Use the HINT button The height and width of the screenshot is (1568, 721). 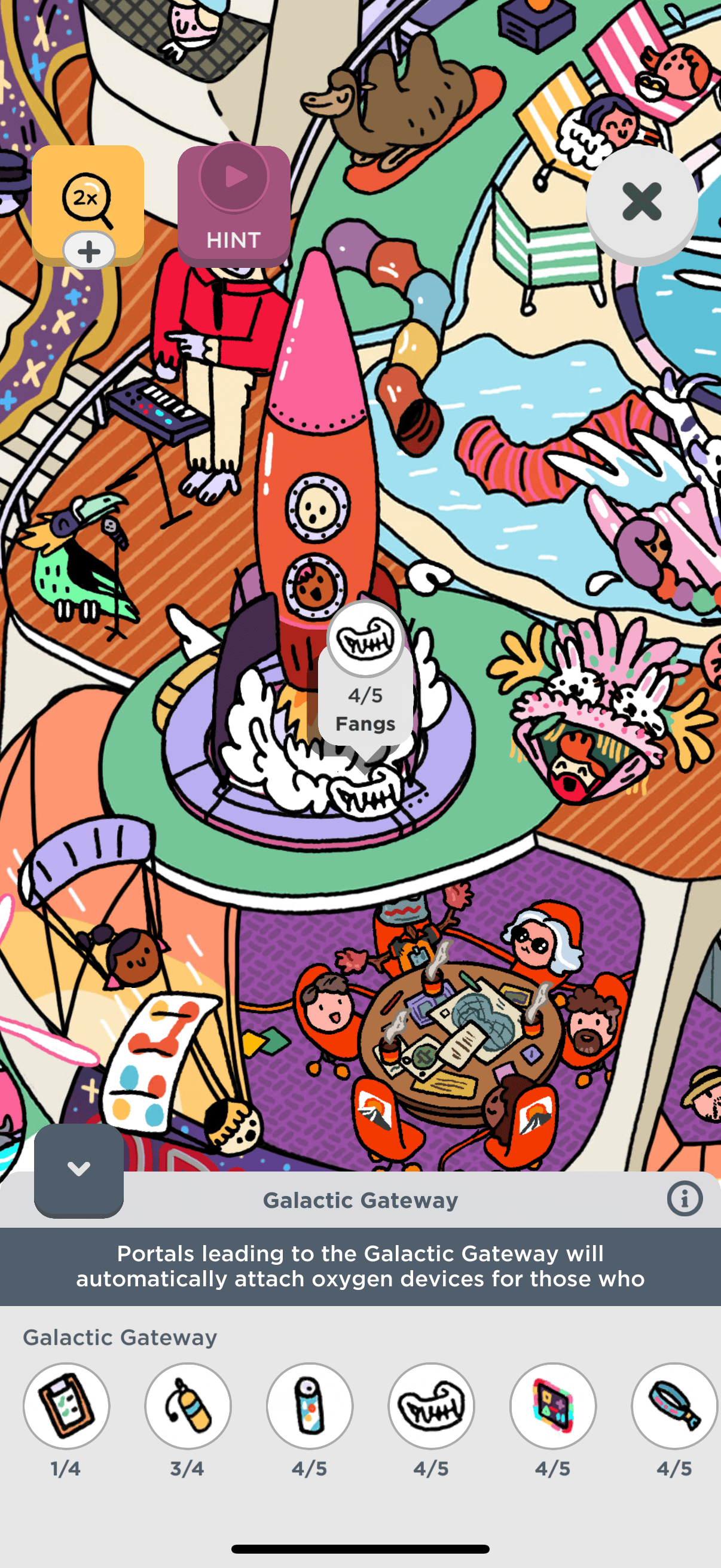point(234,205)
